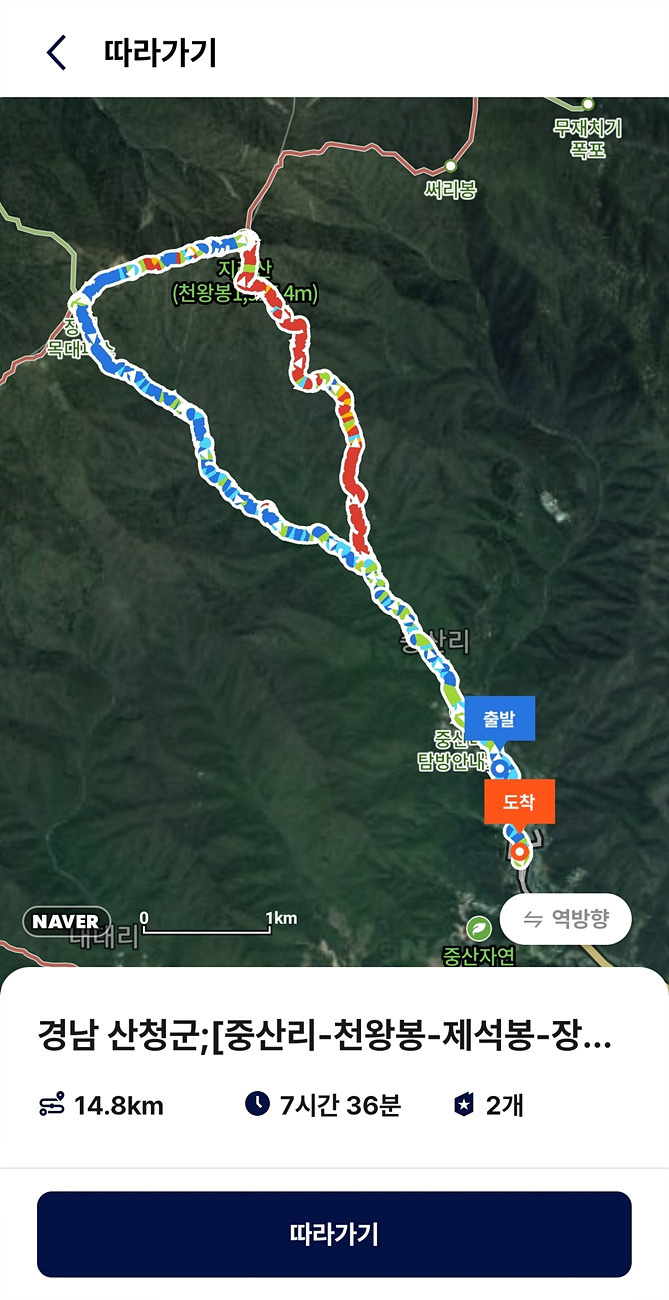This screenshot has height=1300, width=669.
Task: Go back using the top-left arrow
Action: click(56, 52)
